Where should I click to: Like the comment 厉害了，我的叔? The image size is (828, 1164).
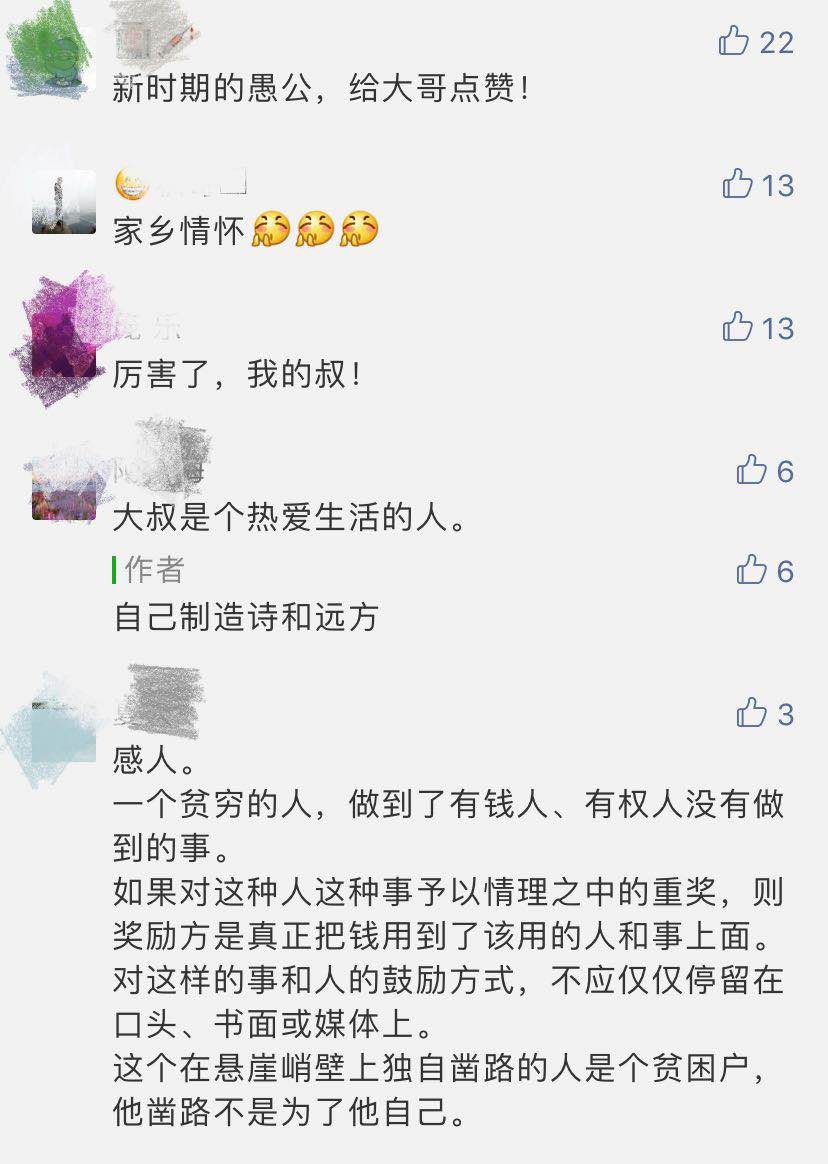[x=738, y=327]
